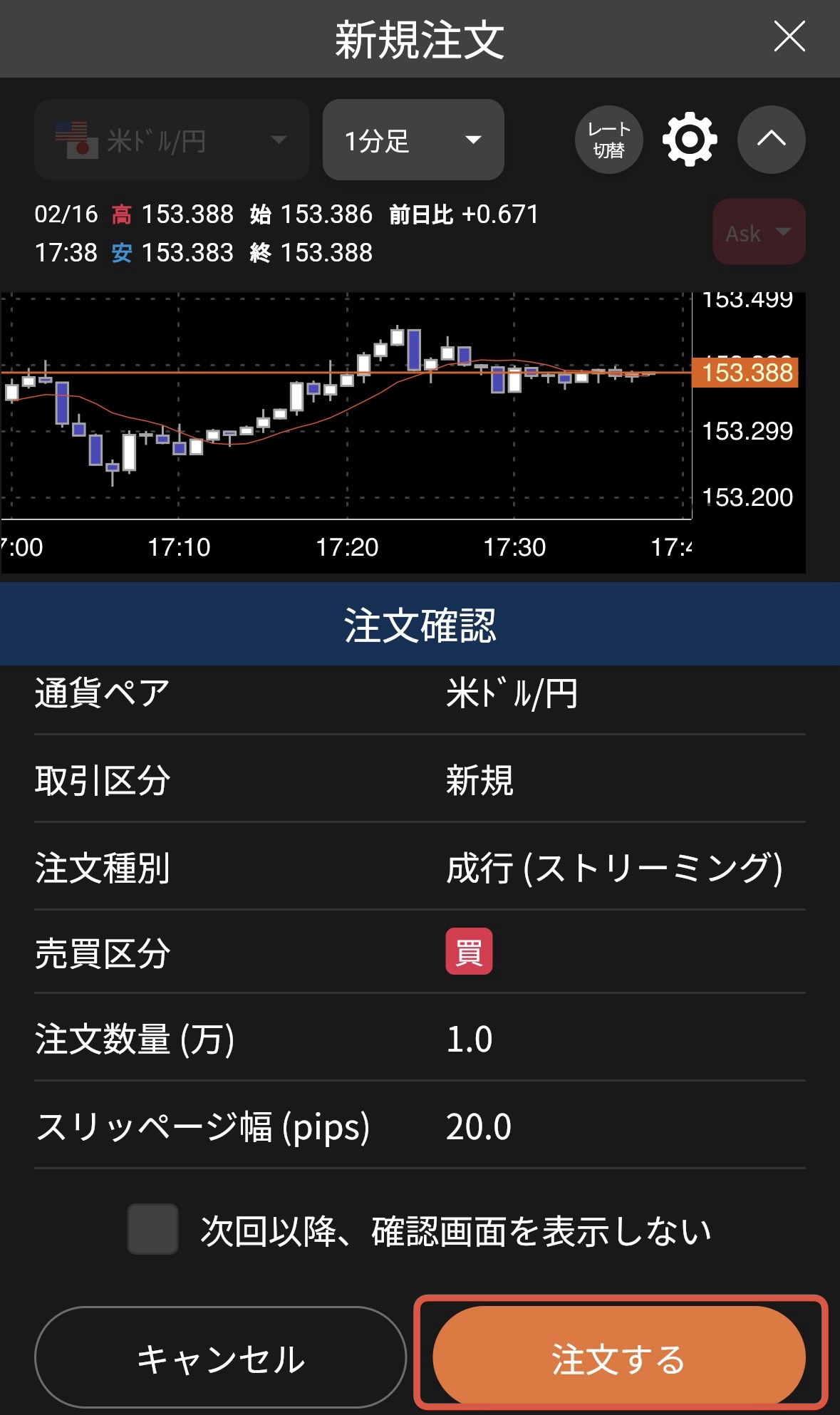Tap the 前日比 +0.671 change indicator
This screenshot has height=1415, width=840.
[462, 213]
